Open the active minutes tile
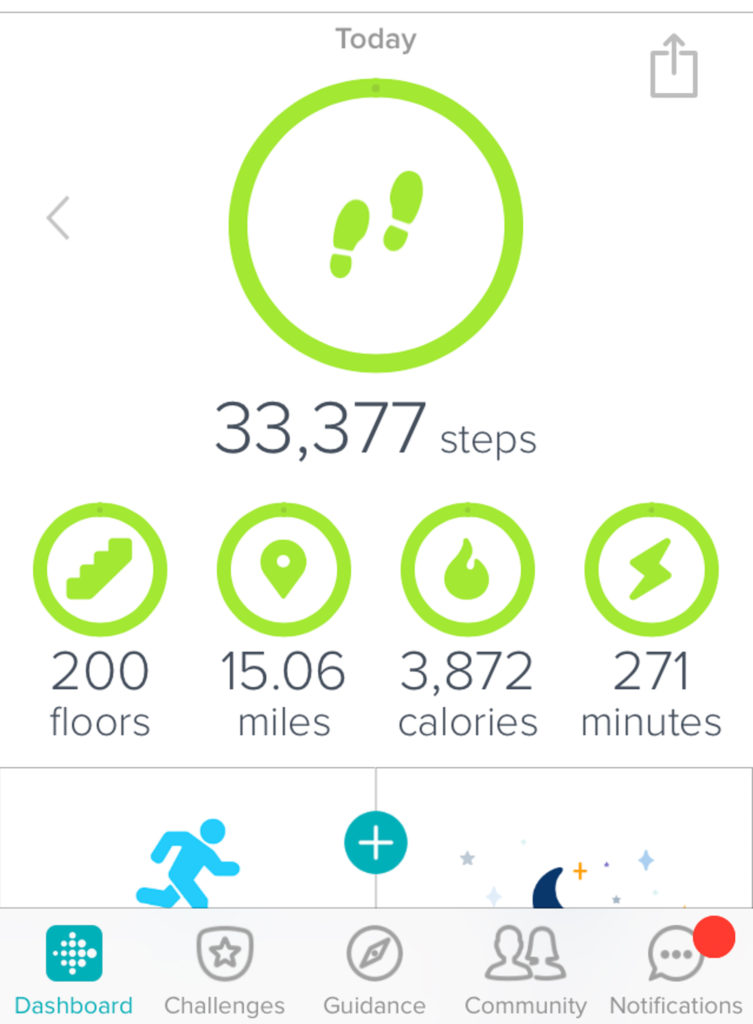Image resolution: width=753 pixels, height=1024 pixels. [x=651, y=570]
